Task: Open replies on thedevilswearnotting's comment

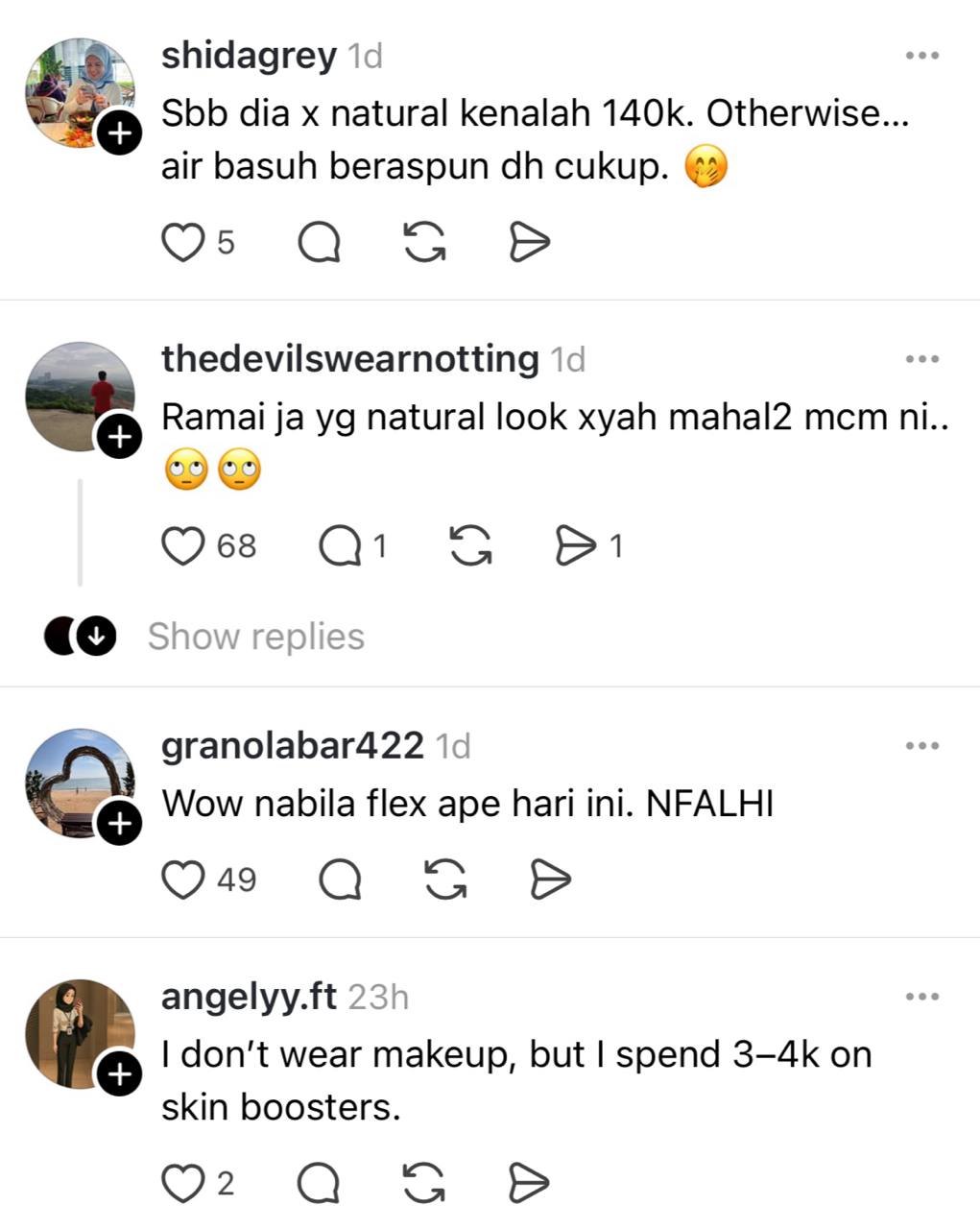Action: click(x=338, y=546)
